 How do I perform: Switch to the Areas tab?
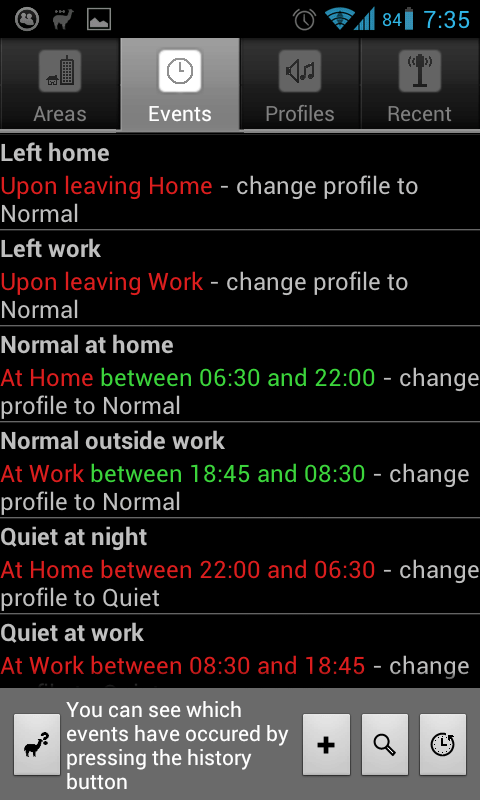[60, 84]
